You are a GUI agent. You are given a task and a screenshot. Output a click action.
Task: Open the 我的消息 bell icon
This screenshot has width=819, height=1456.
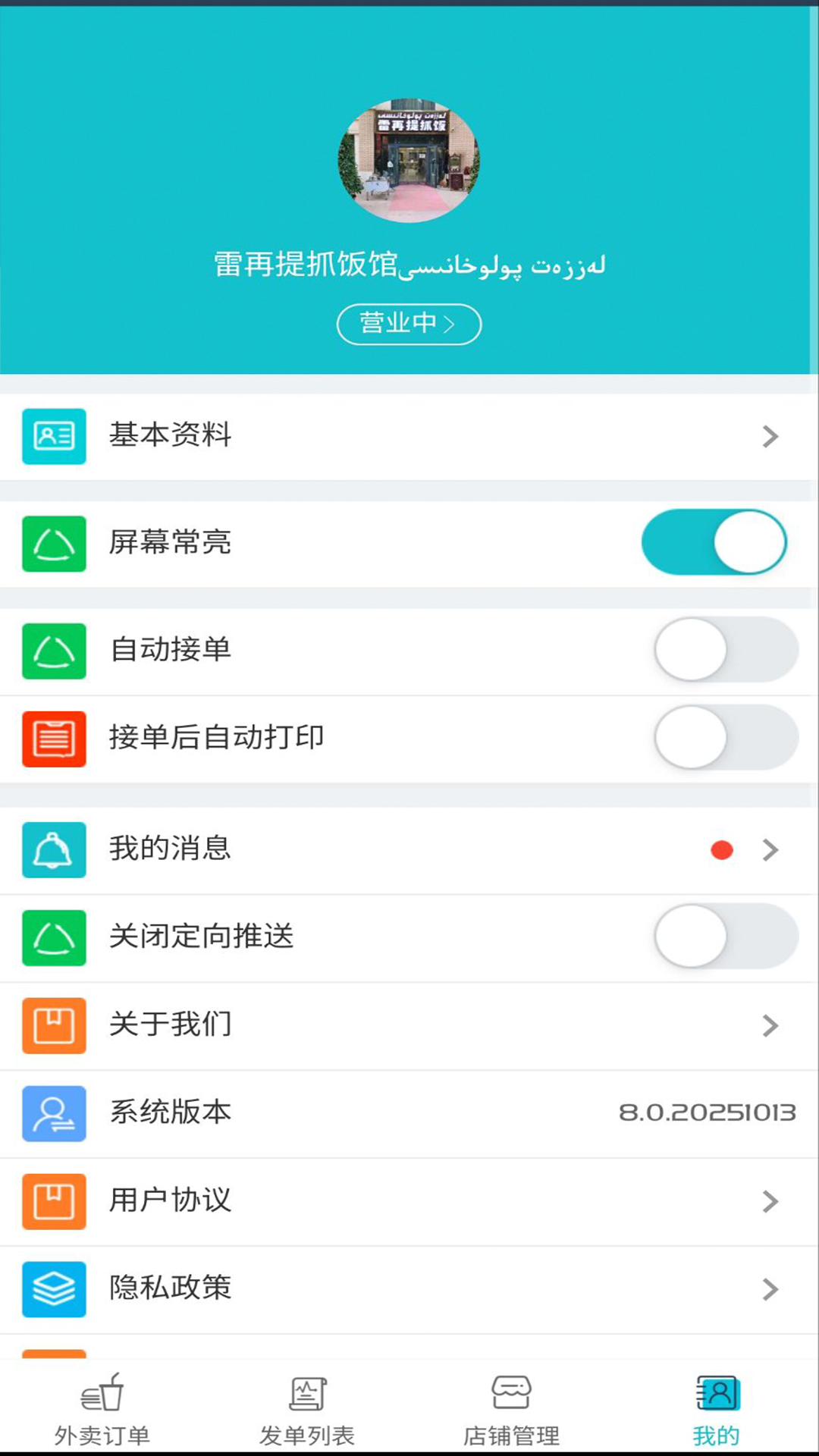[54, 849]
